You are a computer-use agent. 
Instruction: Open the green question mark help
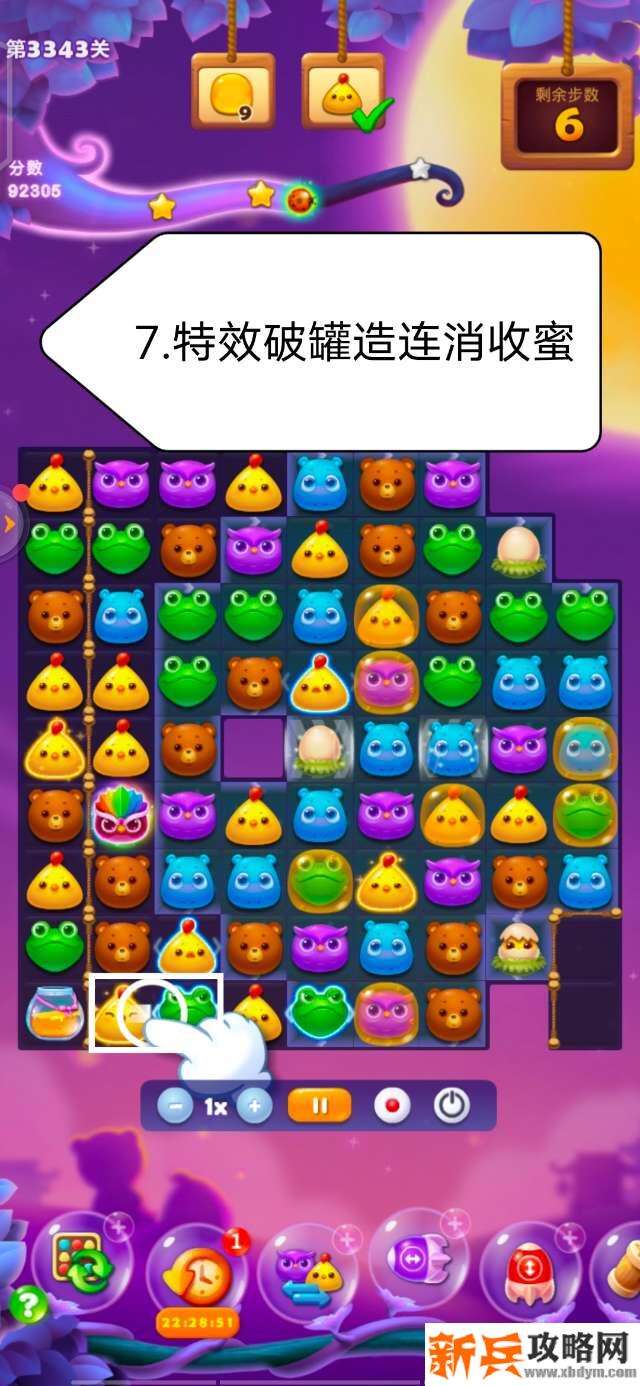pos(28,1306)
